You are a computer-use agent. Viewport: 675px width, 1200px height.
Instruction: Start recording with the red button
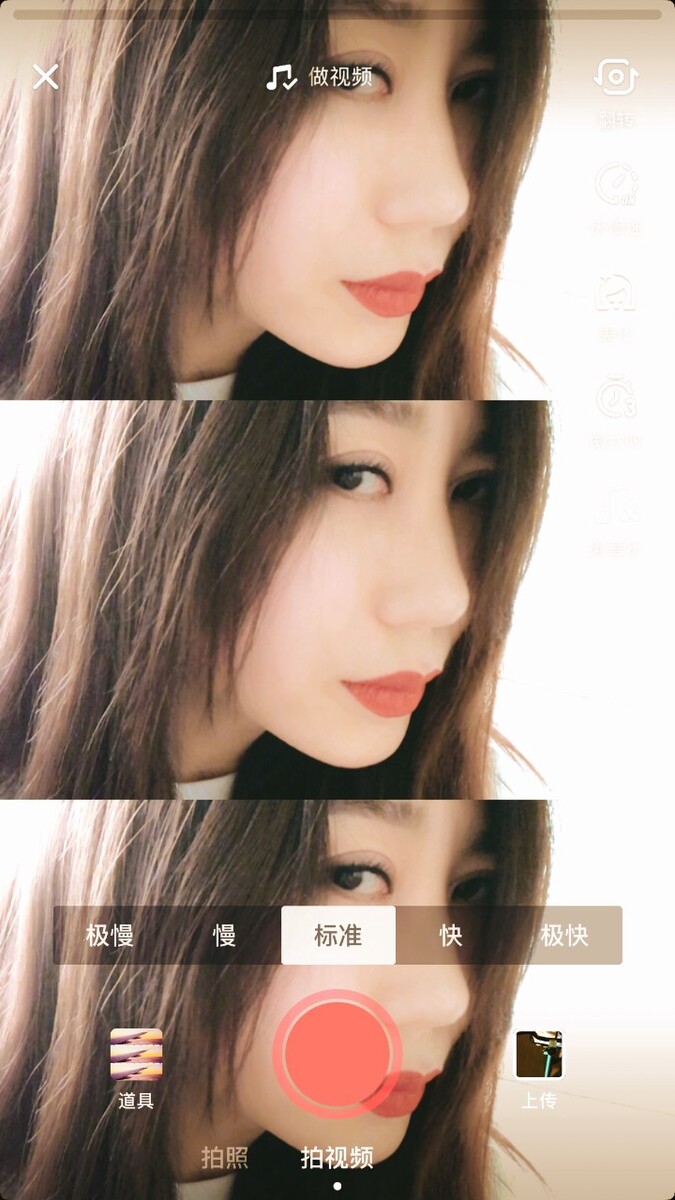[337, 1053]
